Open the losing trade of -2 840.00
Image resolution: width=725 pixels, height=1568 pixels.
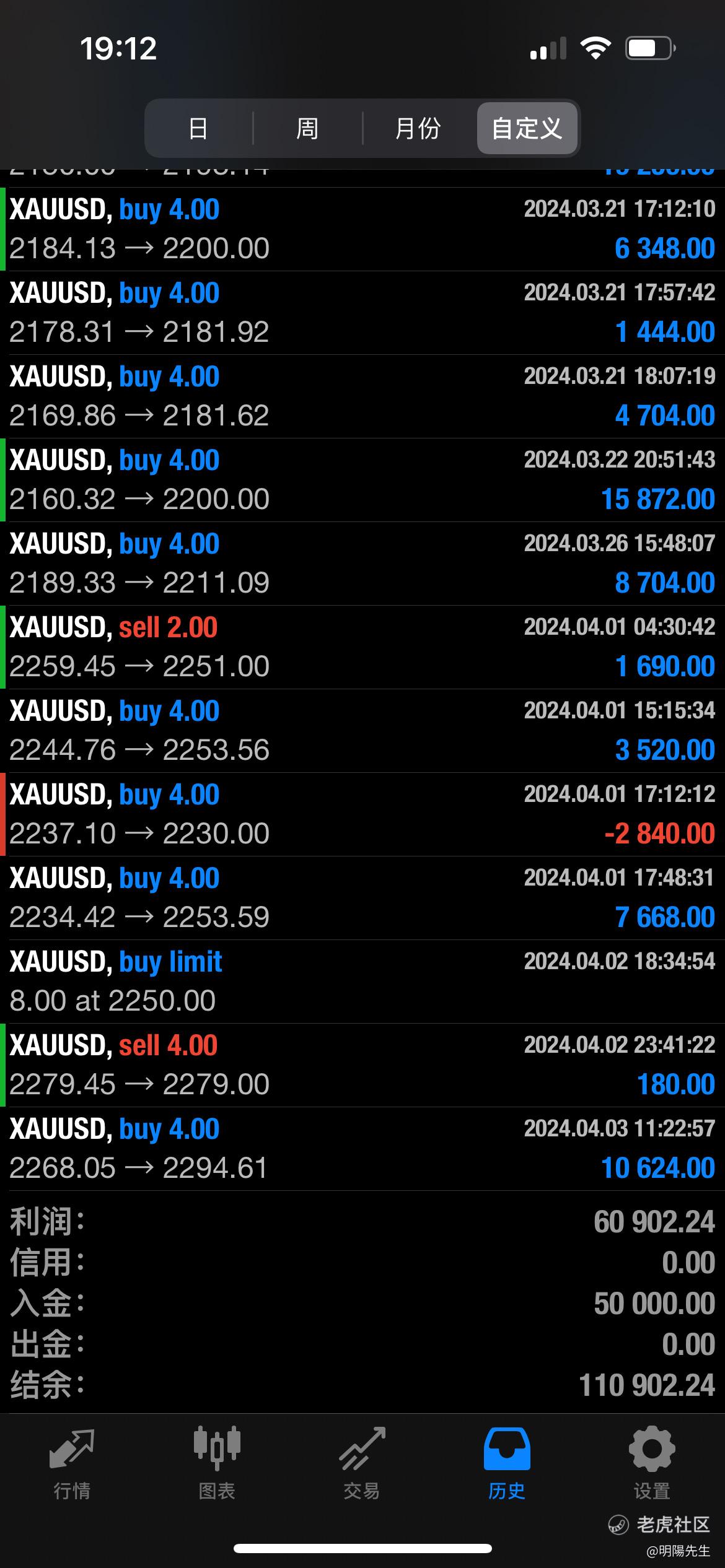362,814
